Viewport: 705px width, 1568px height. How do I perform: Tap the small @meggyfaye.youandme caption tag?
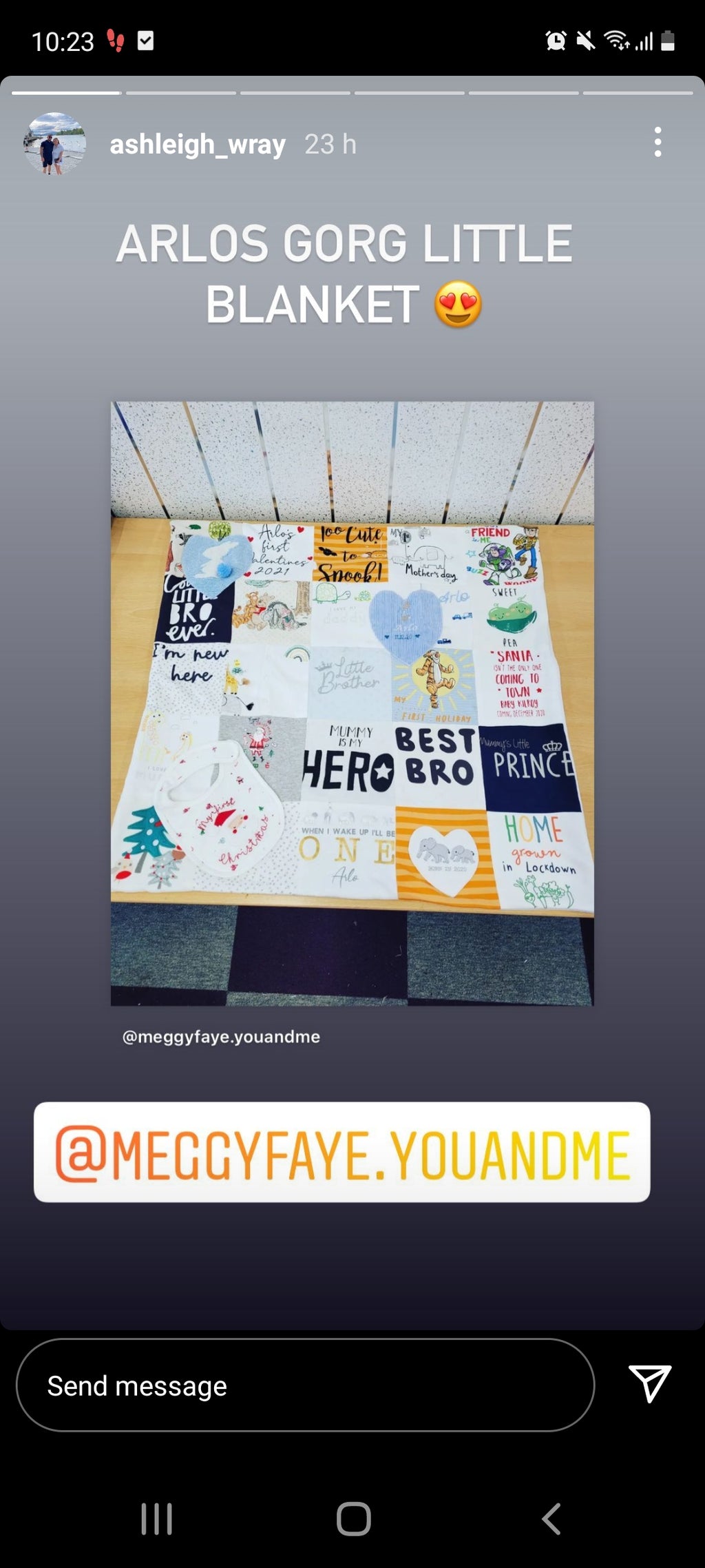tap(221, 1037)
